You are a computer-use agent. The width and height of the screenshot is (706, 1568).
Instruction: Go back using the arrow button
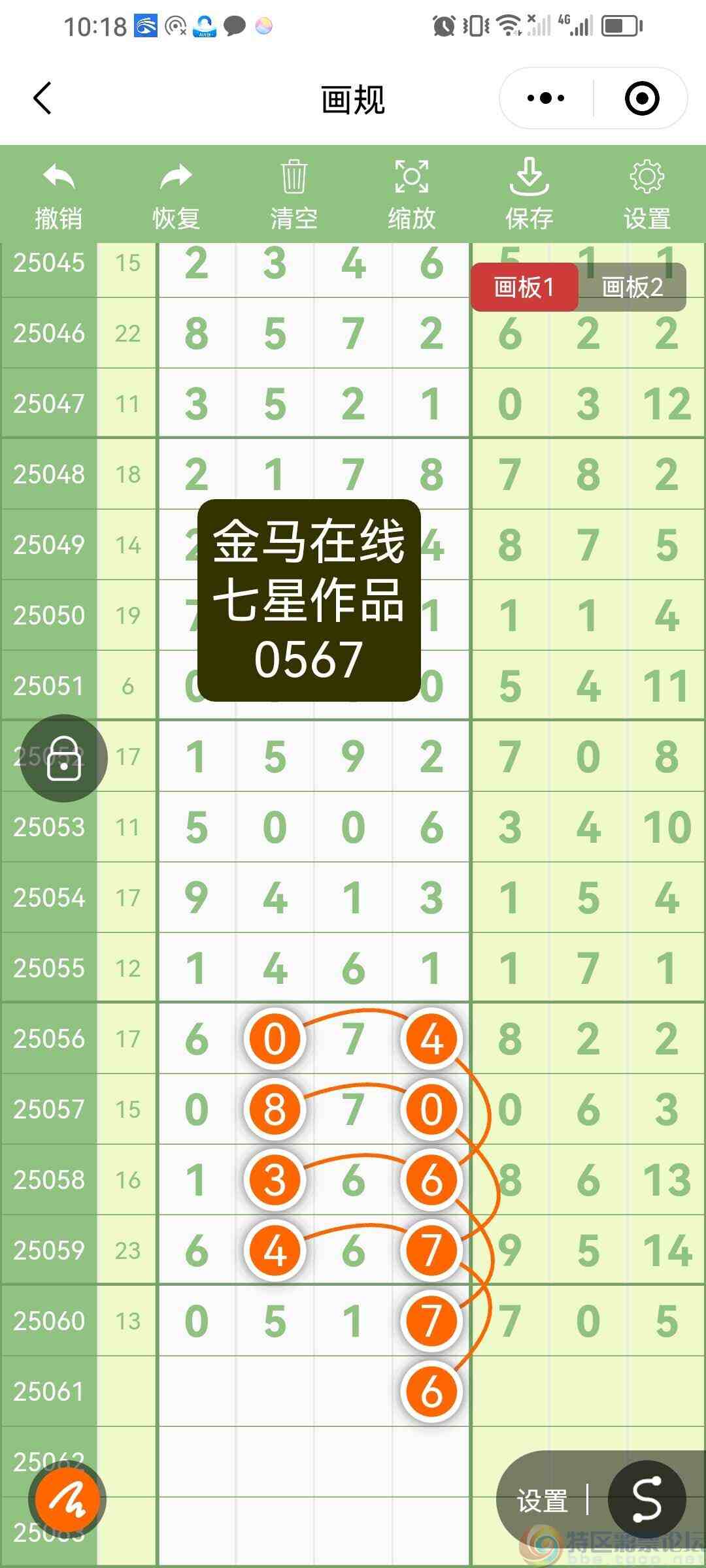(41, 98)
